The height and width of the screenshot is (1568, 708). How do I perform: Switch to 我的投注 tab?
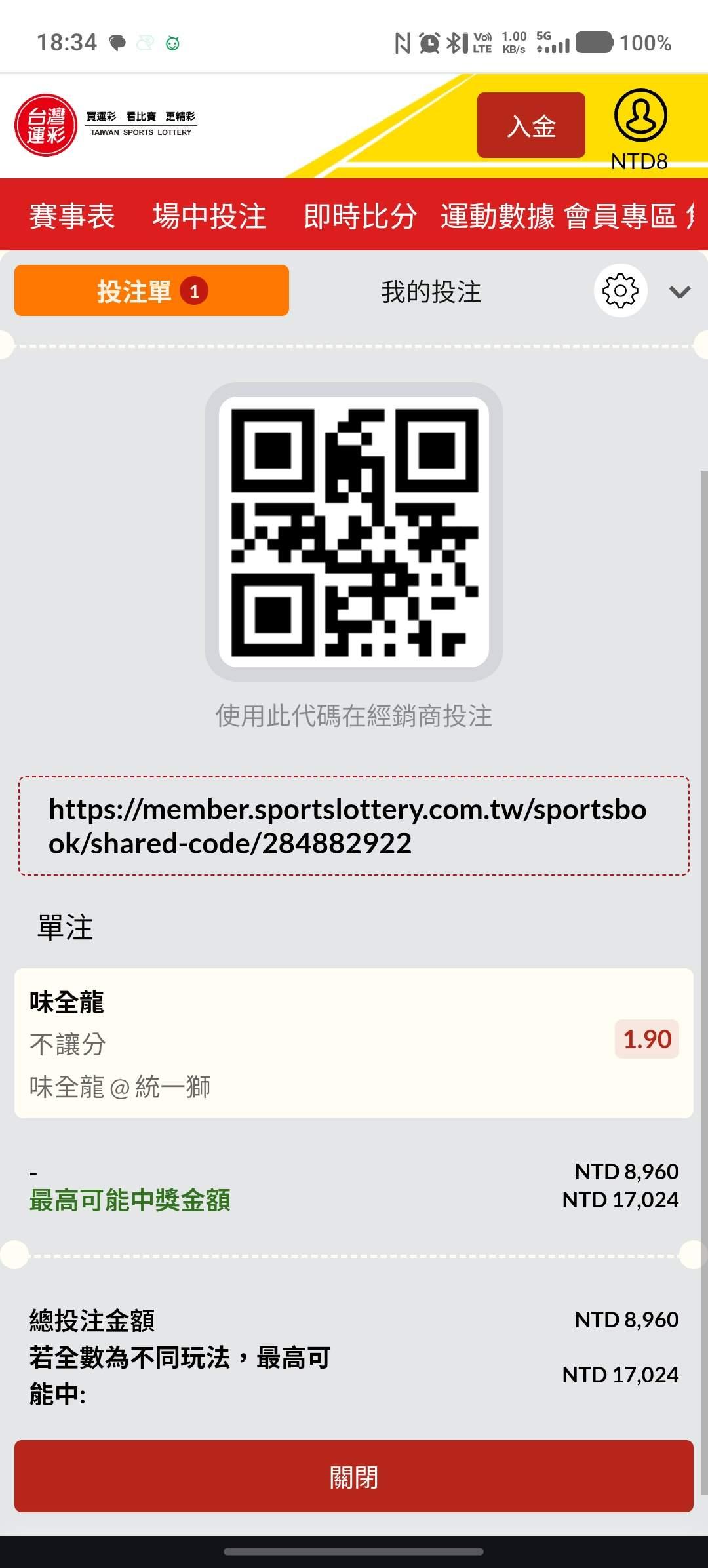[431, 291]
